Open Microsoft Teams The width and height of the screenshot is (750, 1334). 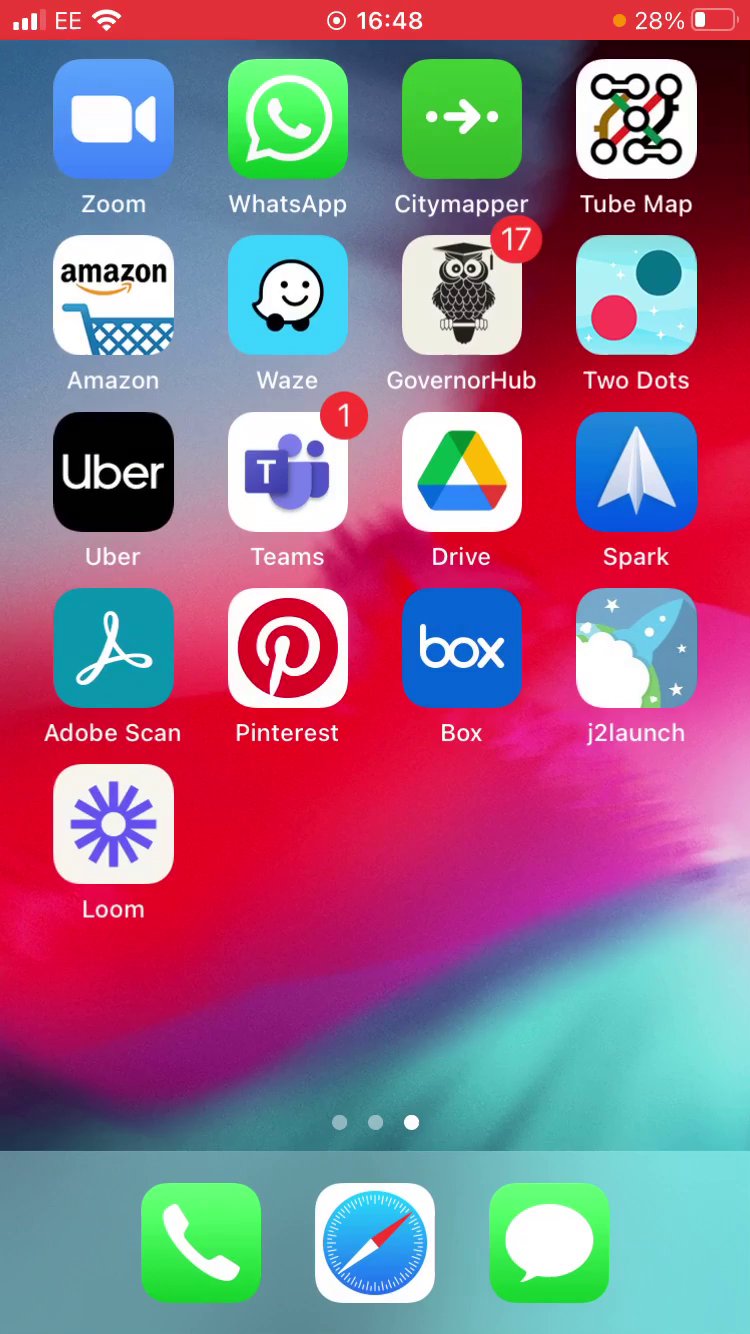287,471
